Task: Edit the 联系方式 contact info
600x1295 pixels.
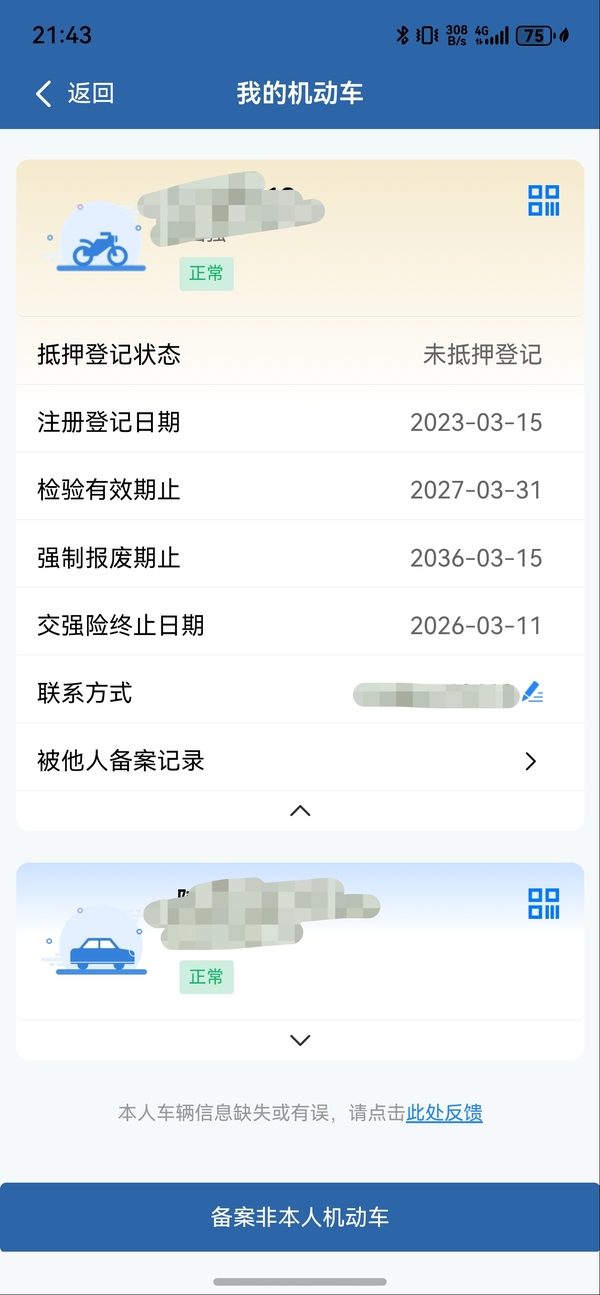Action: (x=532, y=692)
